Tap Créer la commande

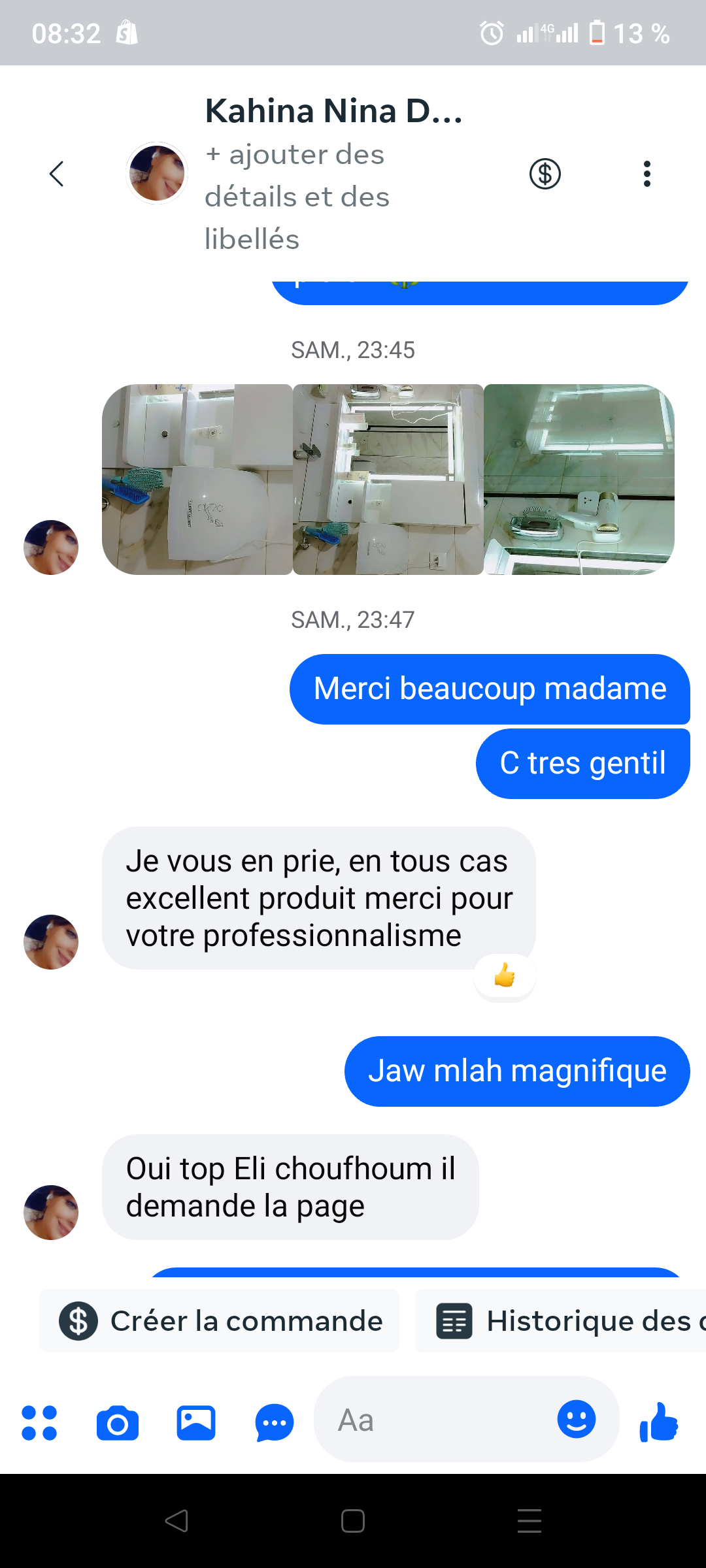click(247, 1321)
